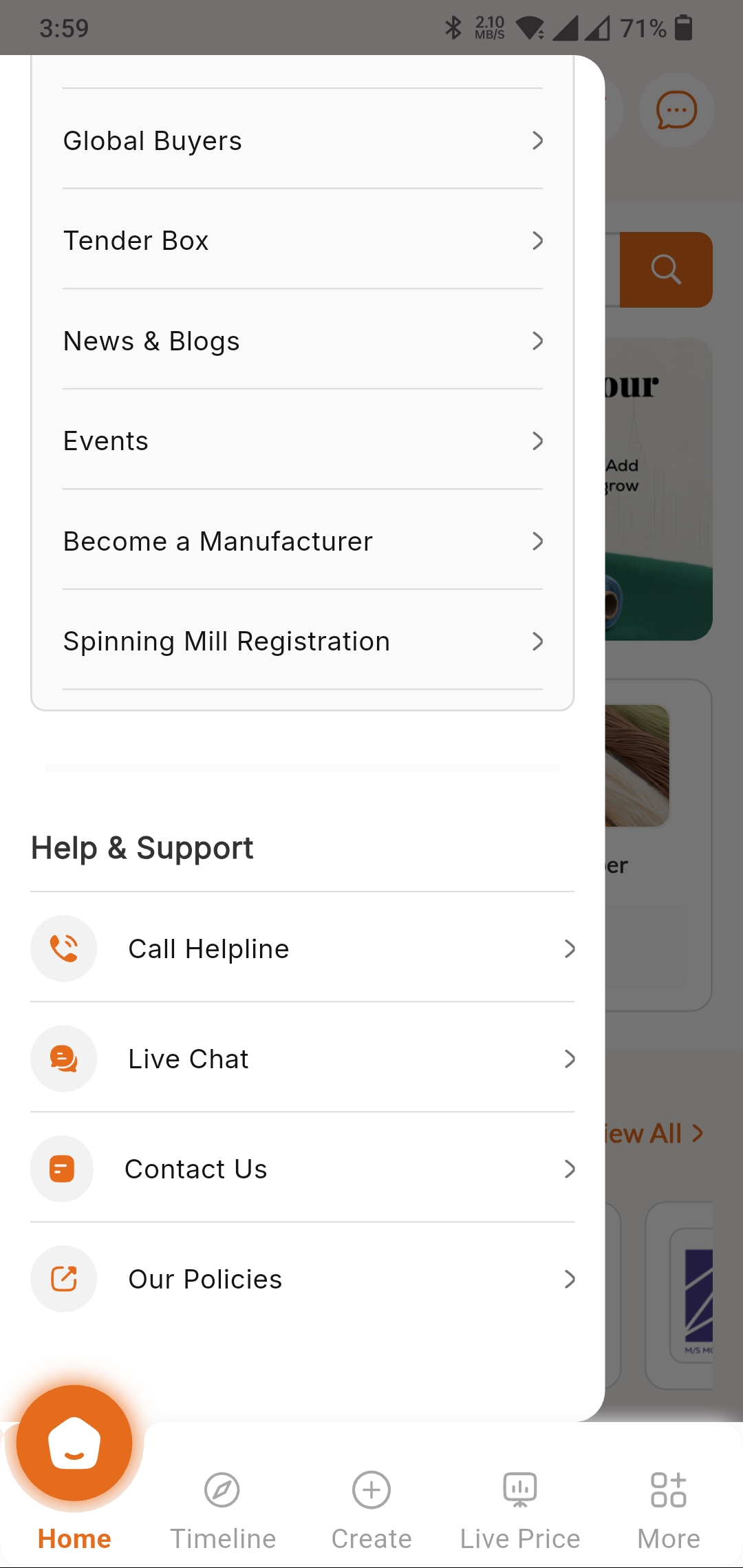Screen dimensions: 743x1568
Task: Tap the Contact Us note icon
Action: click(61, 1169)
